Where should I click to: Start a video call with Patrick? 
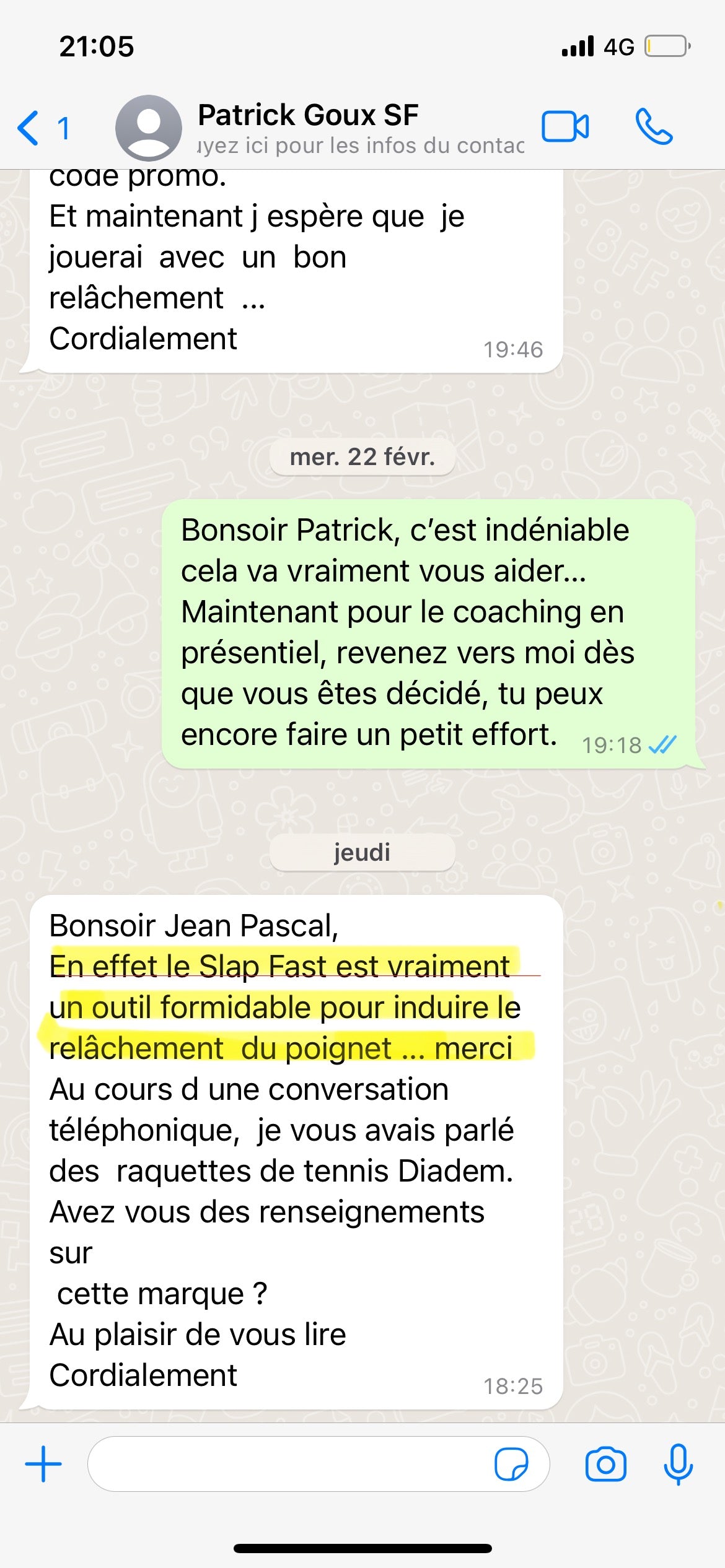(x=565, y=126)
